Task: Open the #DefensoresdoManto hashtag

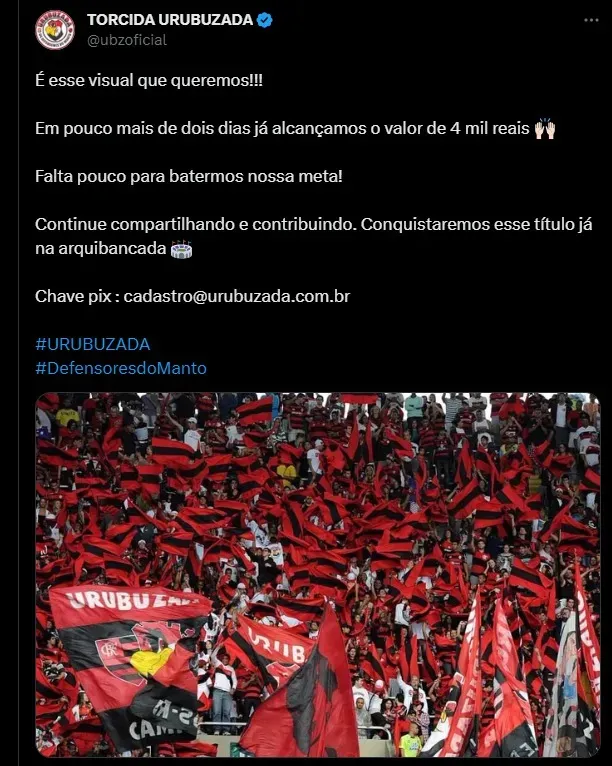Action: point(120,368)
